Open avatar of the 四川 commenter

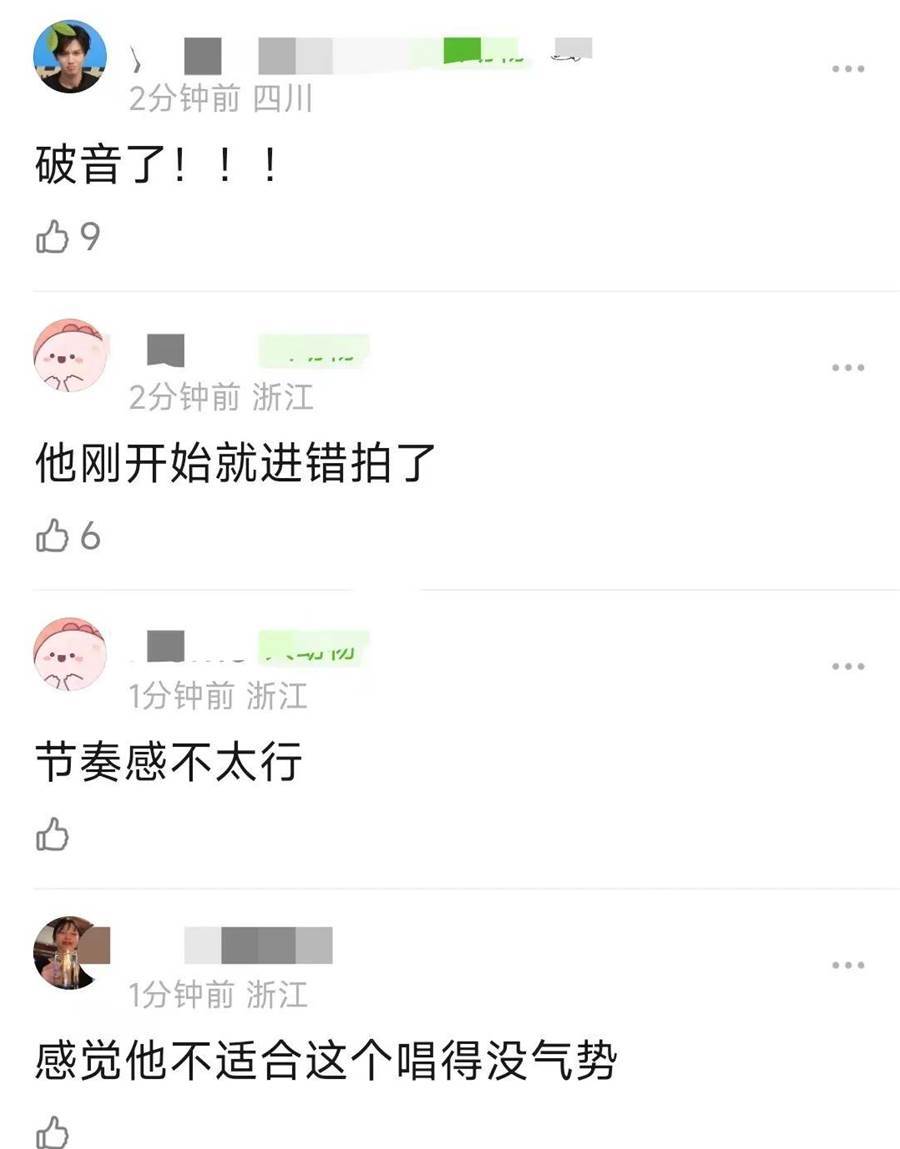[70, 57]
